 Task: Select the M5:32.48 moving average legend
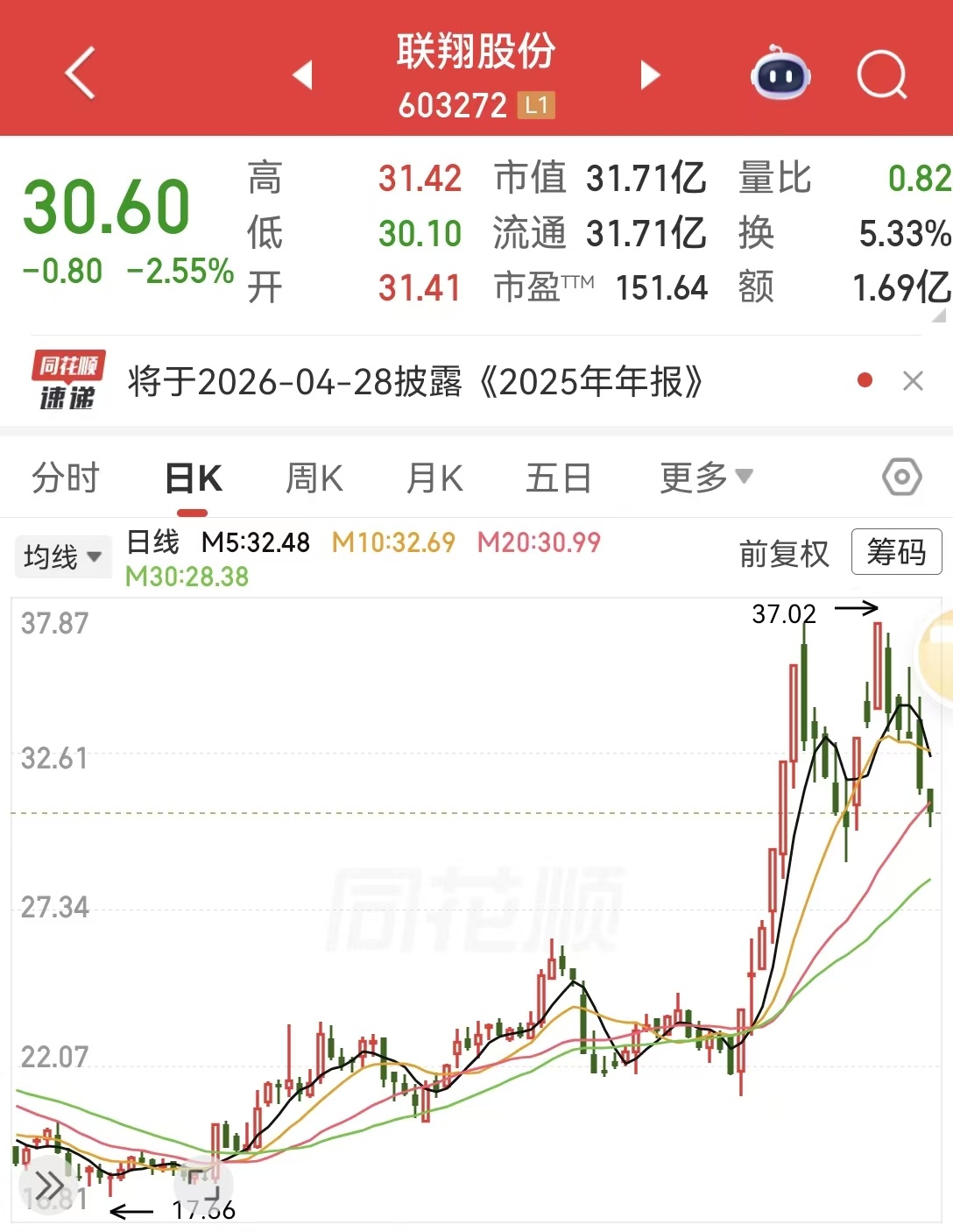pyautogui.click(x=253, y=542)
